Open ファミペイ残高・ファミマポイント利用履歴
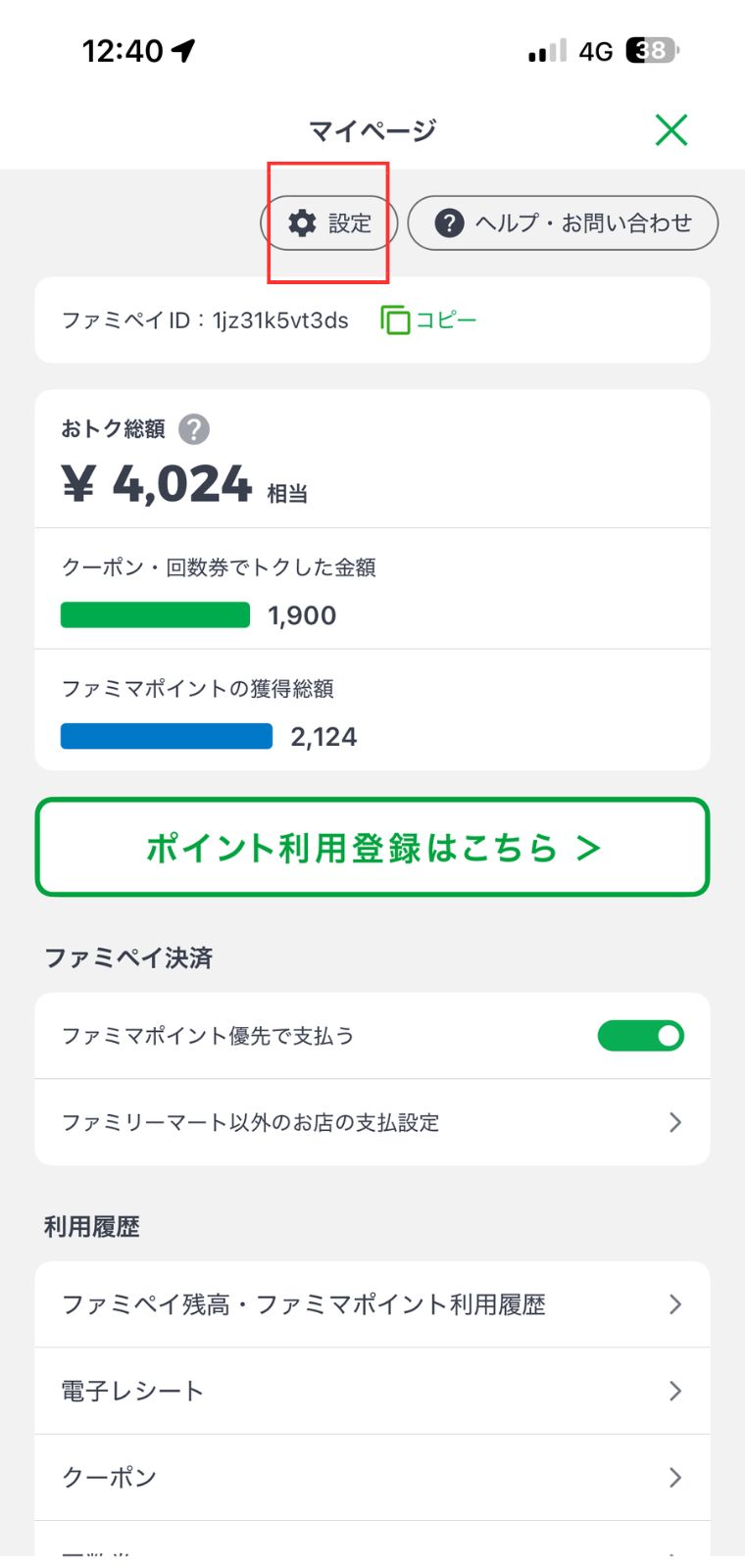Viewport: 745px width, 1568px height. pyautogui.click(x=372, y=1304)
